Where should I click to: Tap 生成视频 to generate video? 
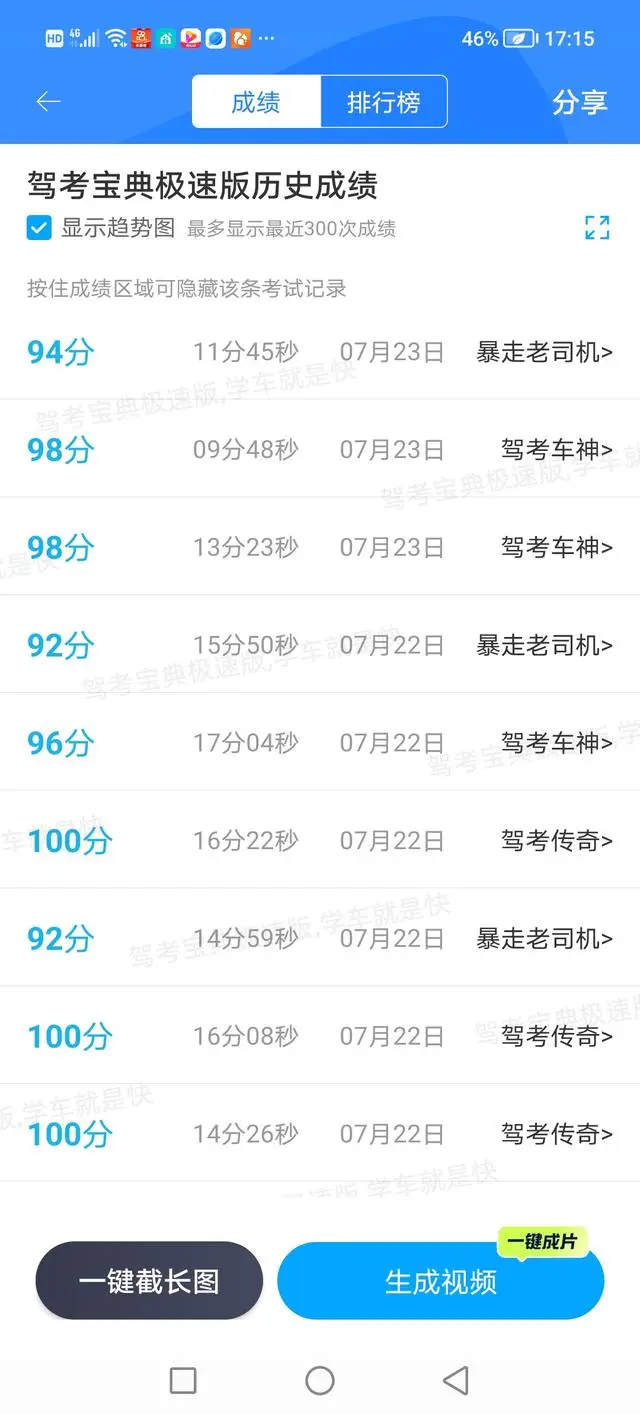440,1281
